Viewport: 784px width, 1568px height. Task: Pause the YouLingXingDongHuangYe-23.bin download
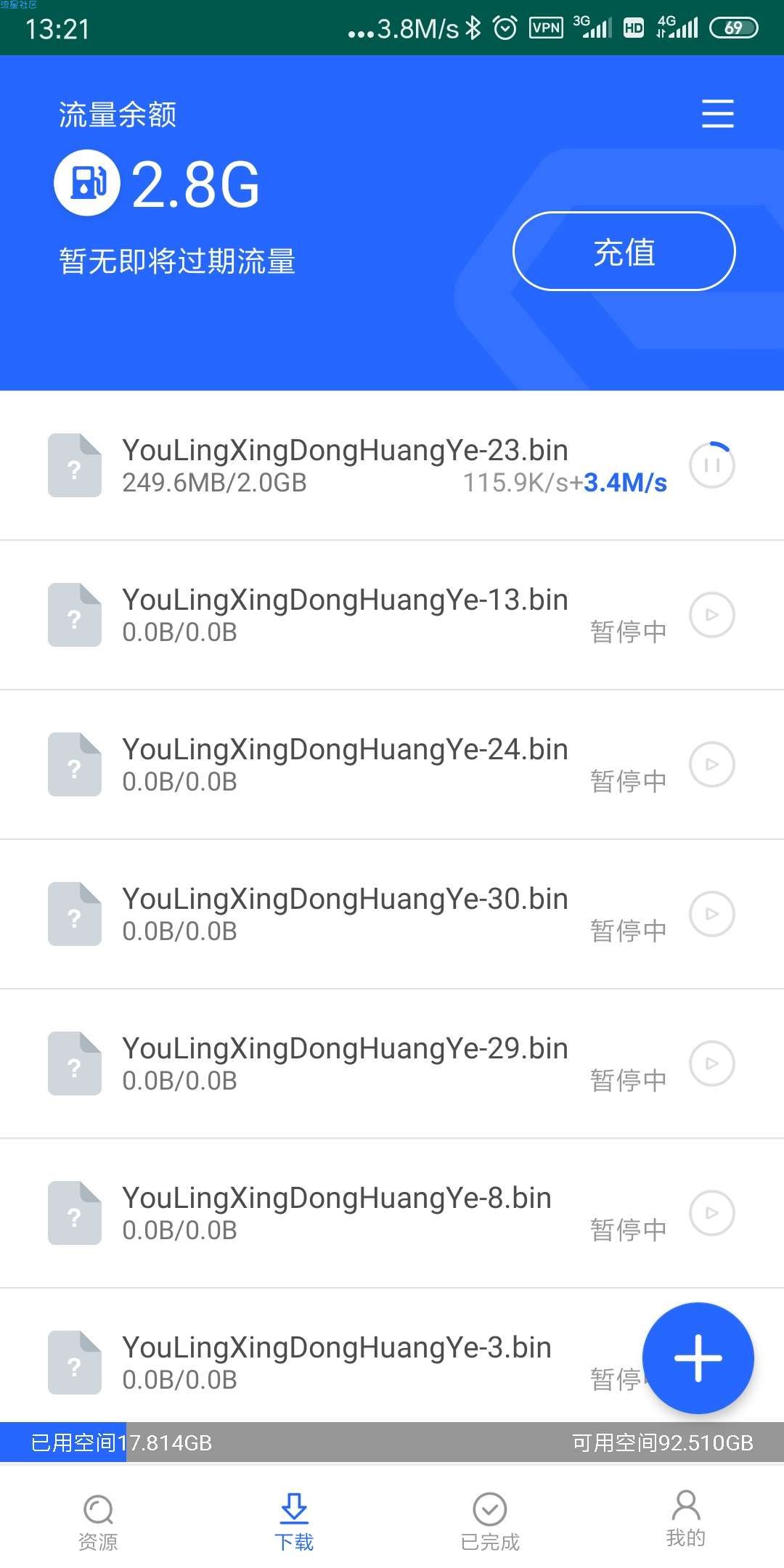(711, 465)
